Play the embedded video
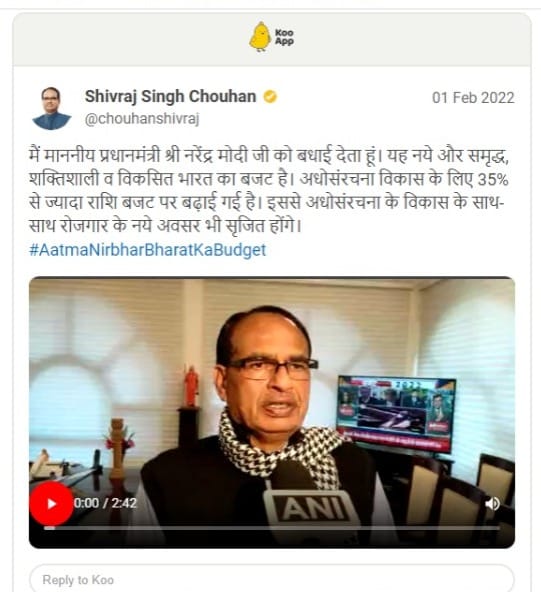Image resolution: width=541 pixels, height=592 pixels. click(51, 504)
